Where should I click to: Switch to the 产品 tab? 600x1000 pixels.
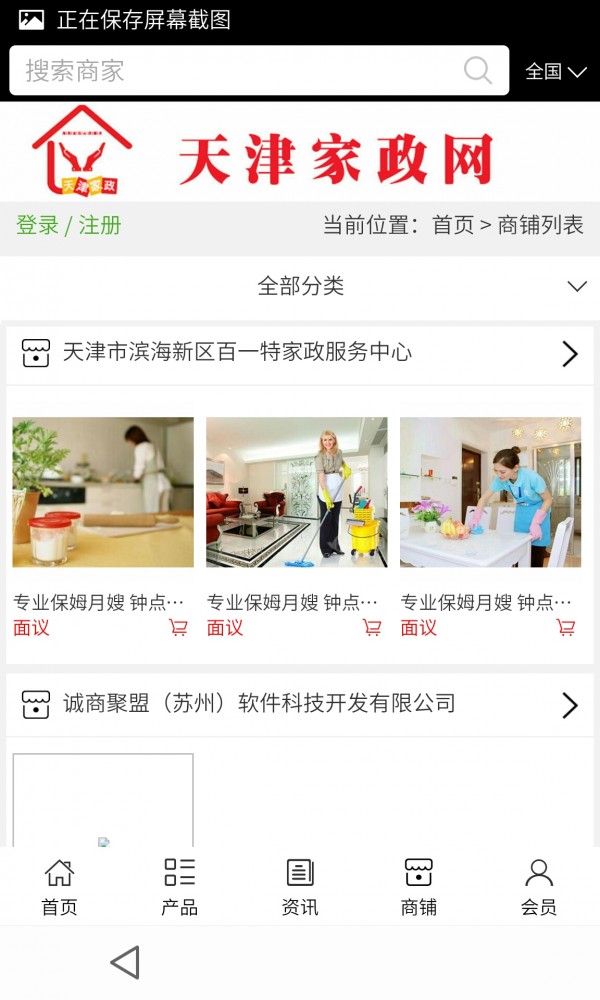point(179,886)
